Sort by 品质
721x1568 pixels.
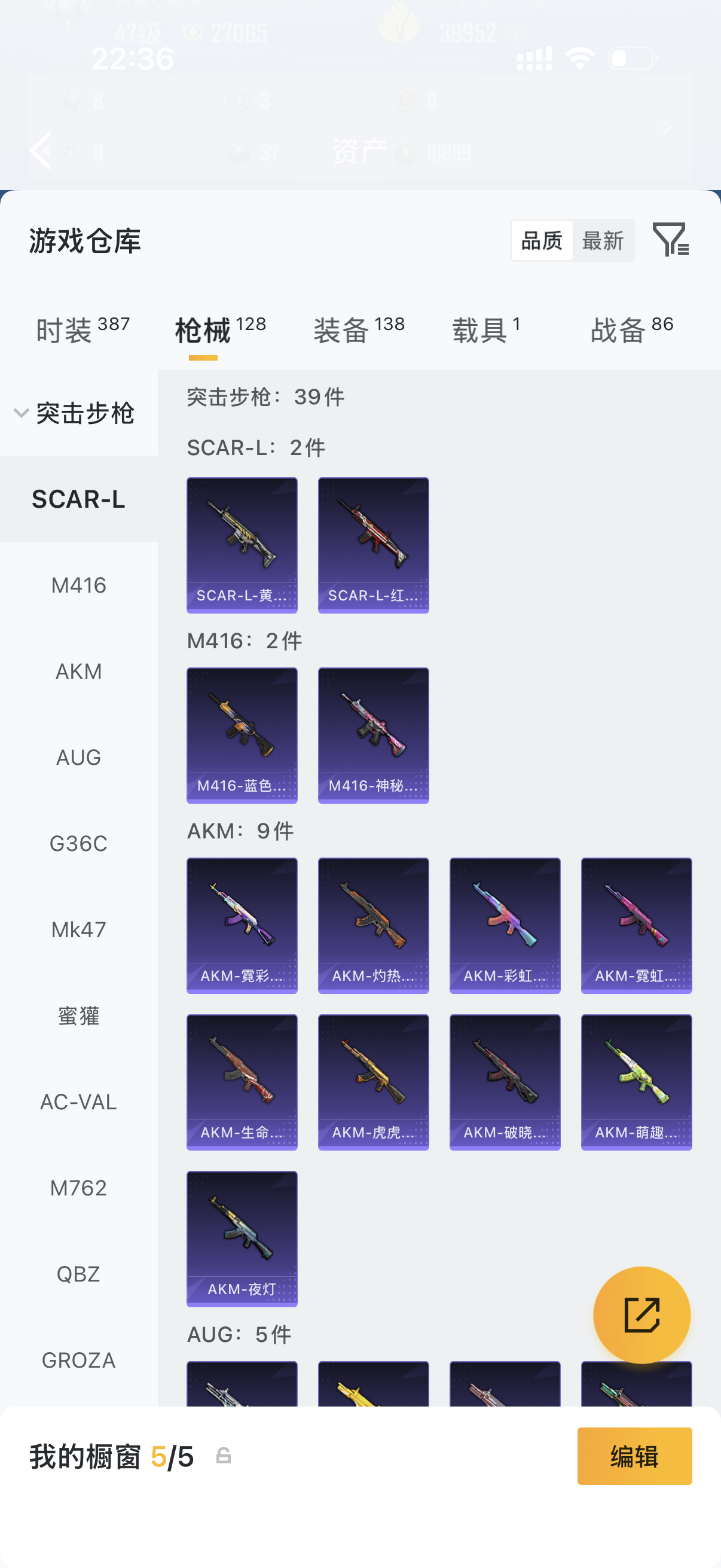[542, 240]
